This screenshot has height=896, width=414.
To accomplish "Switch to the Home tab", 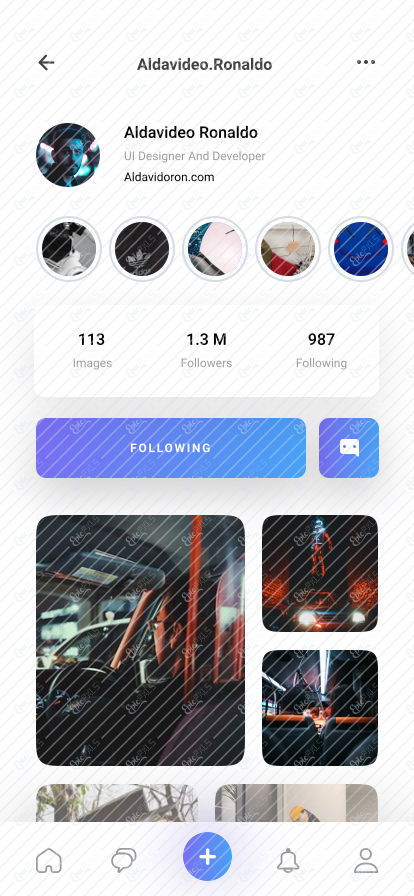I will point(49,860).
